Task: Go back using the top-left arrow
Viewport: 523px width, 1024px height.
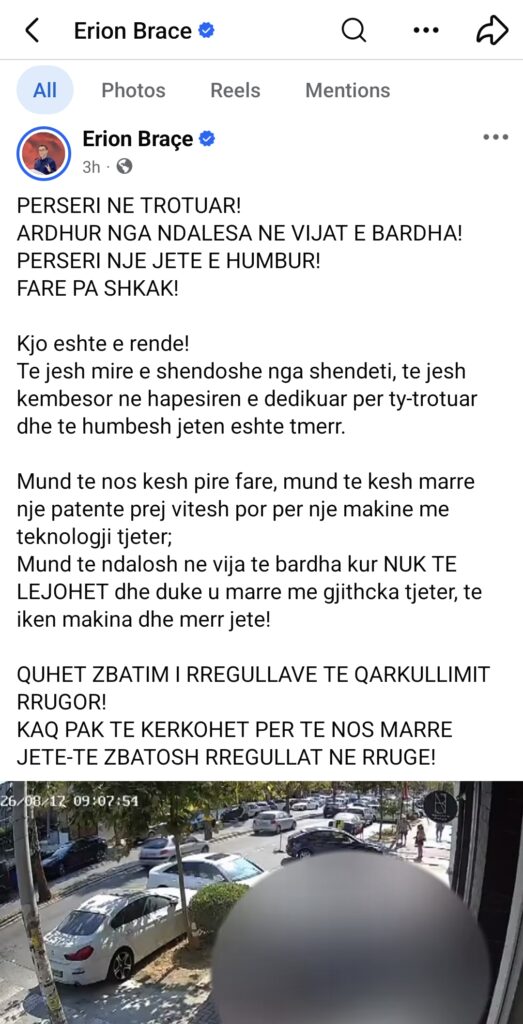Action: (x=31, y=31)
